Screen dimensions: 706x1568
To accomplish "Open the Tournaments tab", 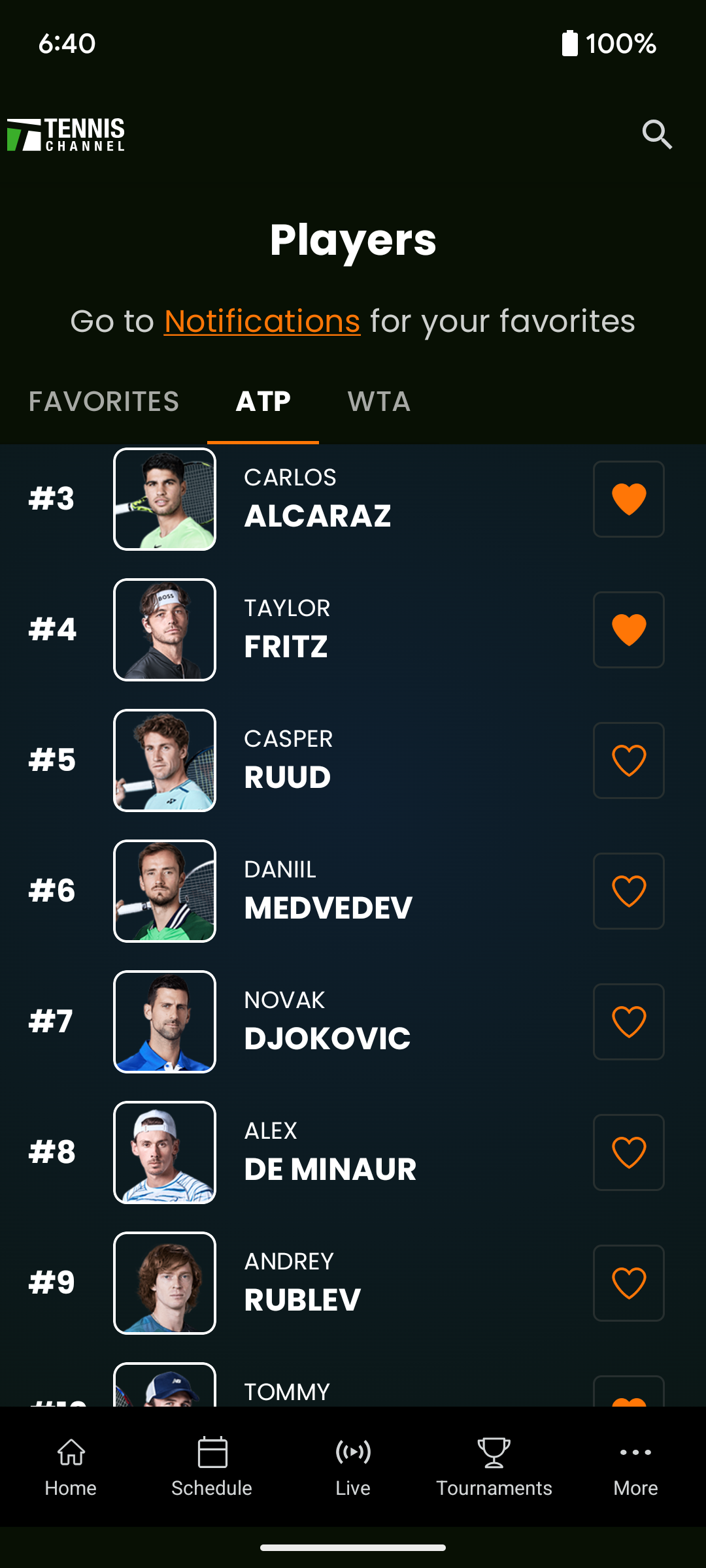I will [494, 1467].
